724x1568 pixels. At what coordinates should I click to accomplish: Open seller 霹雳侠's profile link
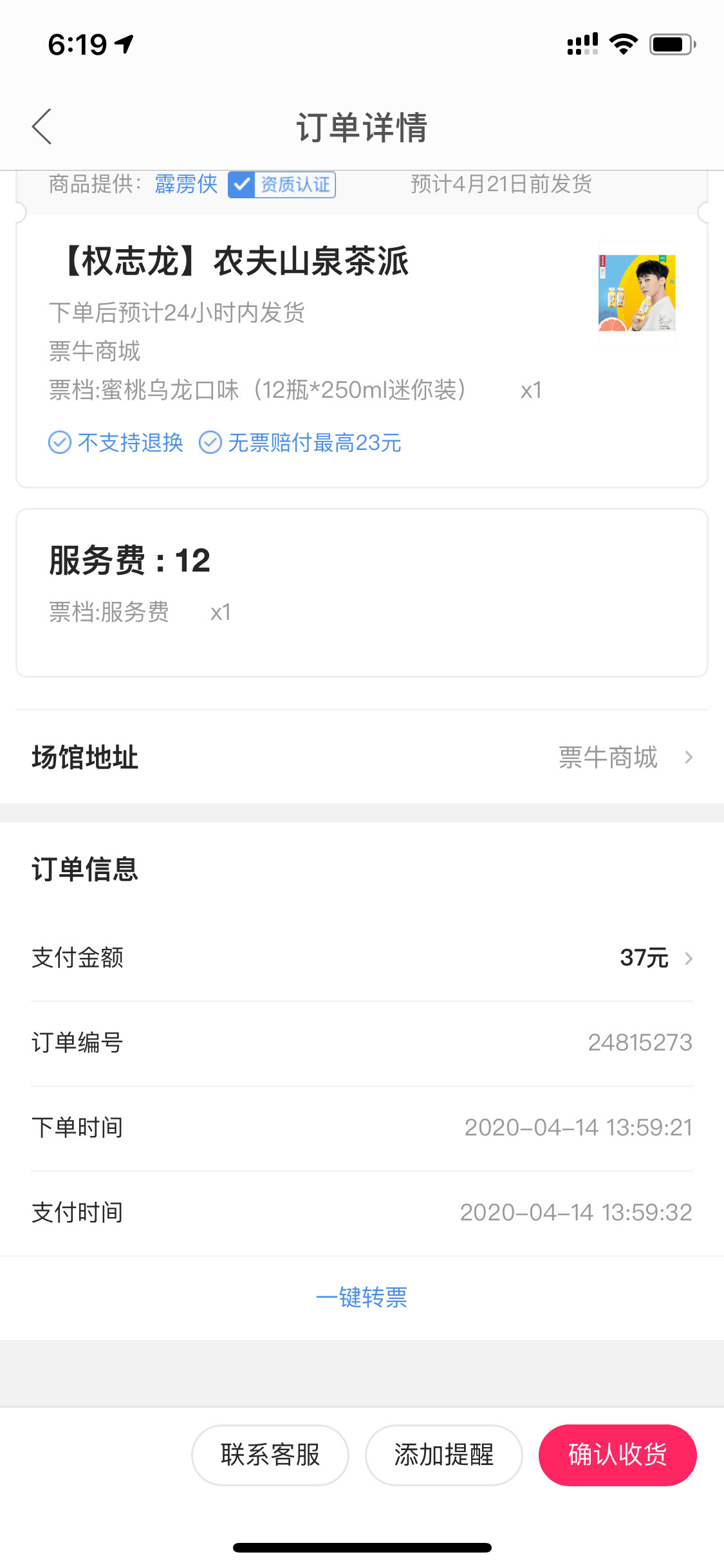click(186, 185)
